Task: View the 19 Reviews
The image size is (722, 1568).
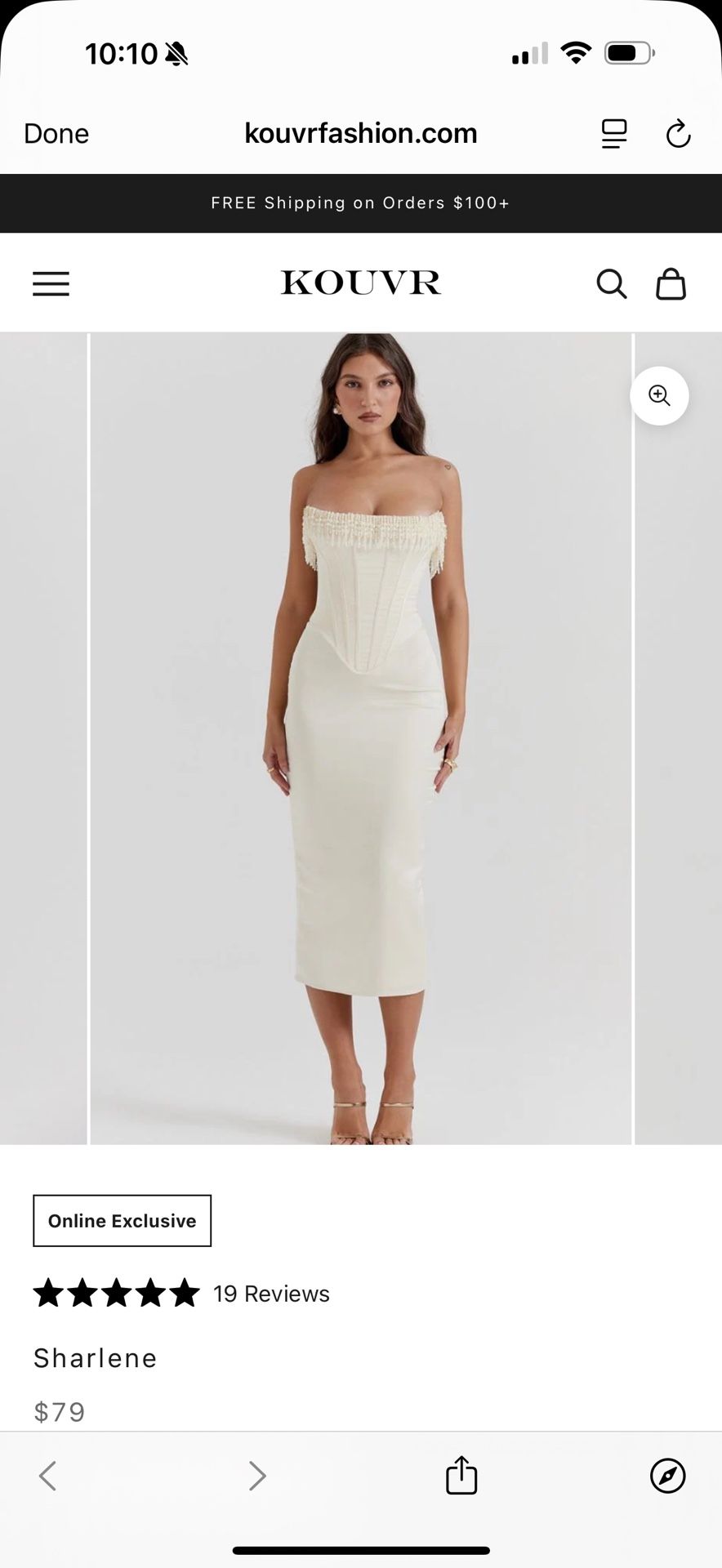Action: coord(271,1294)
